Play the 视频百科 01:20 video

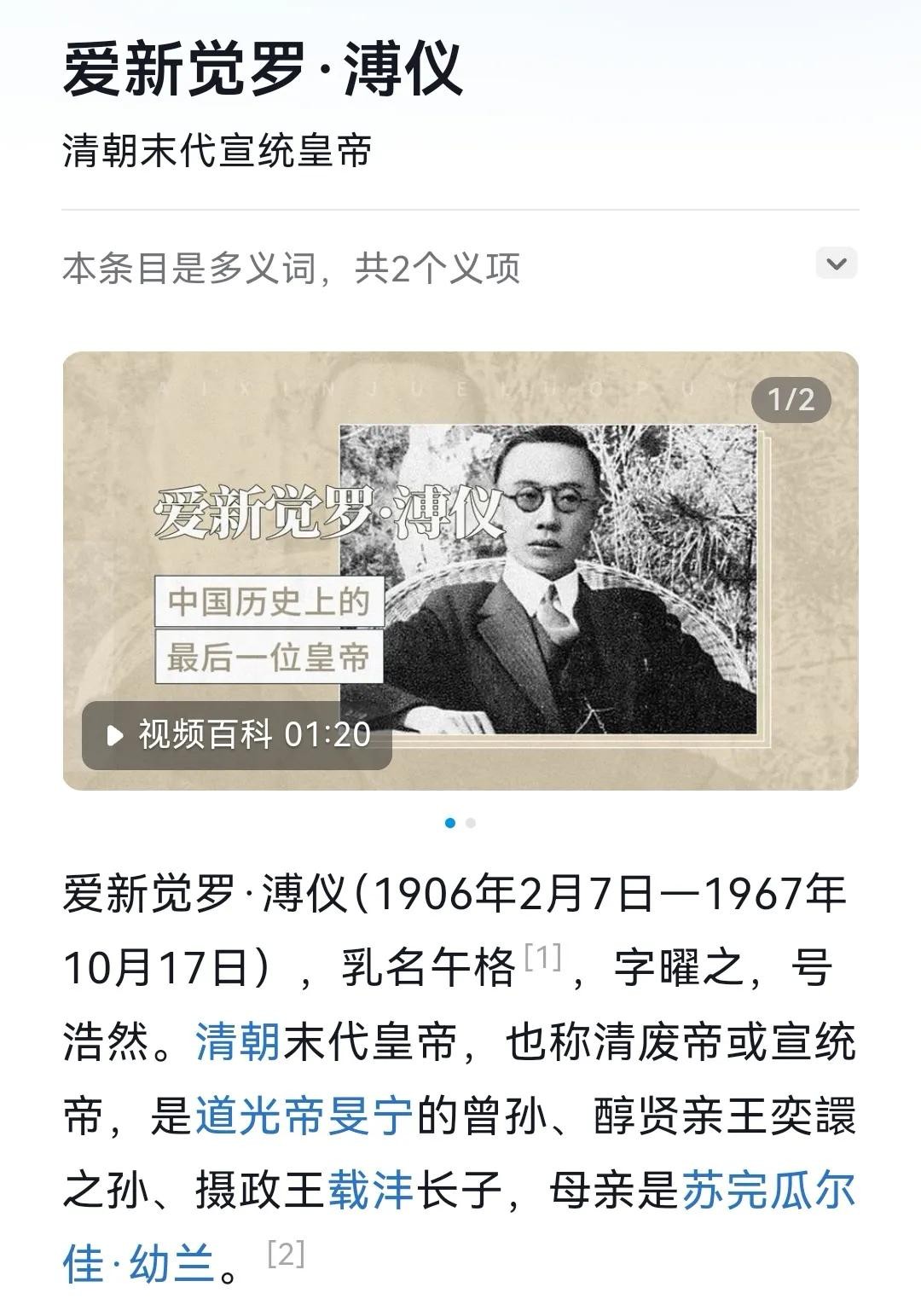pyautogui.click(x=236, y=734)
